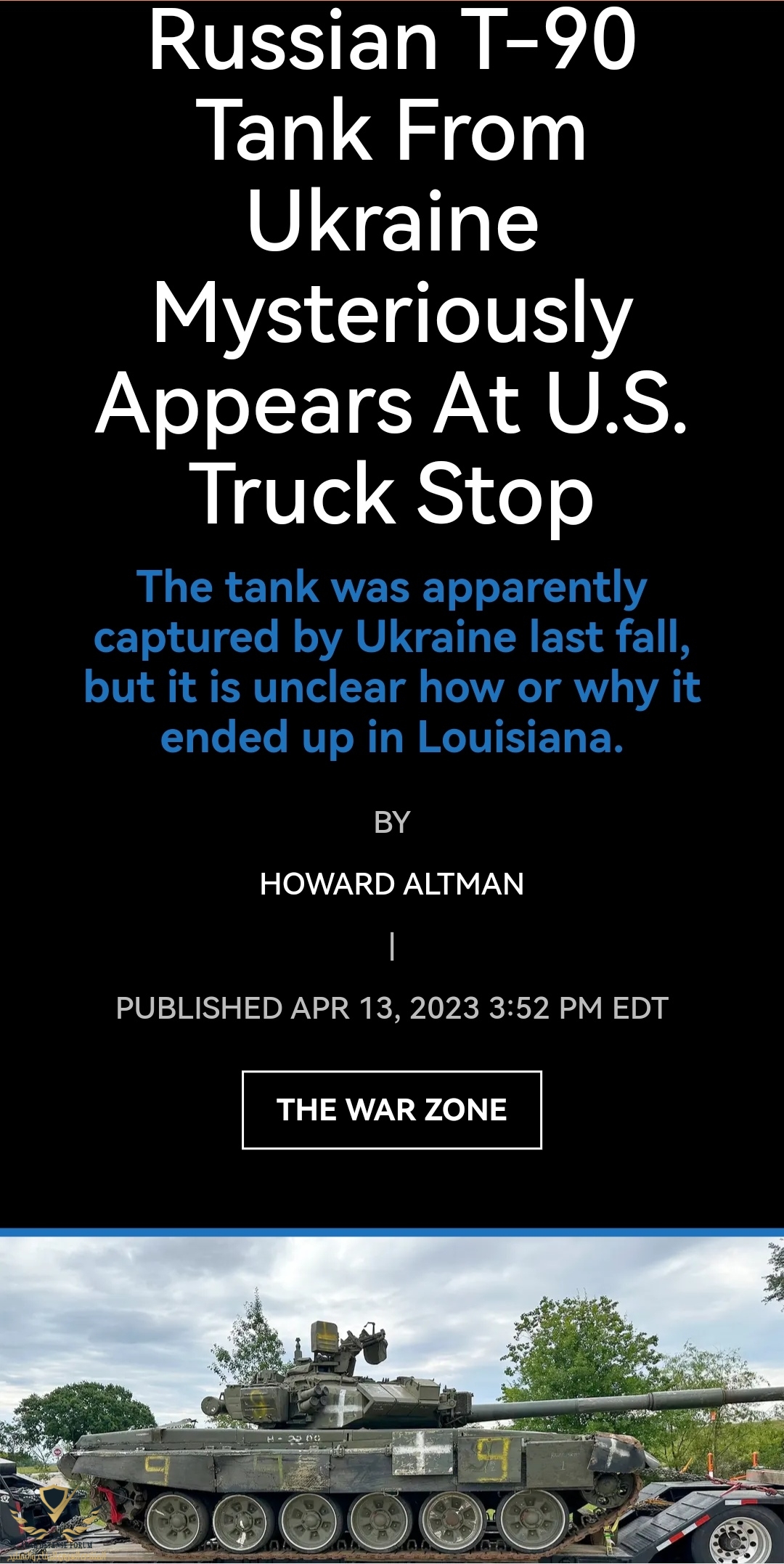Open The War Zone section button

[391, 1109]
